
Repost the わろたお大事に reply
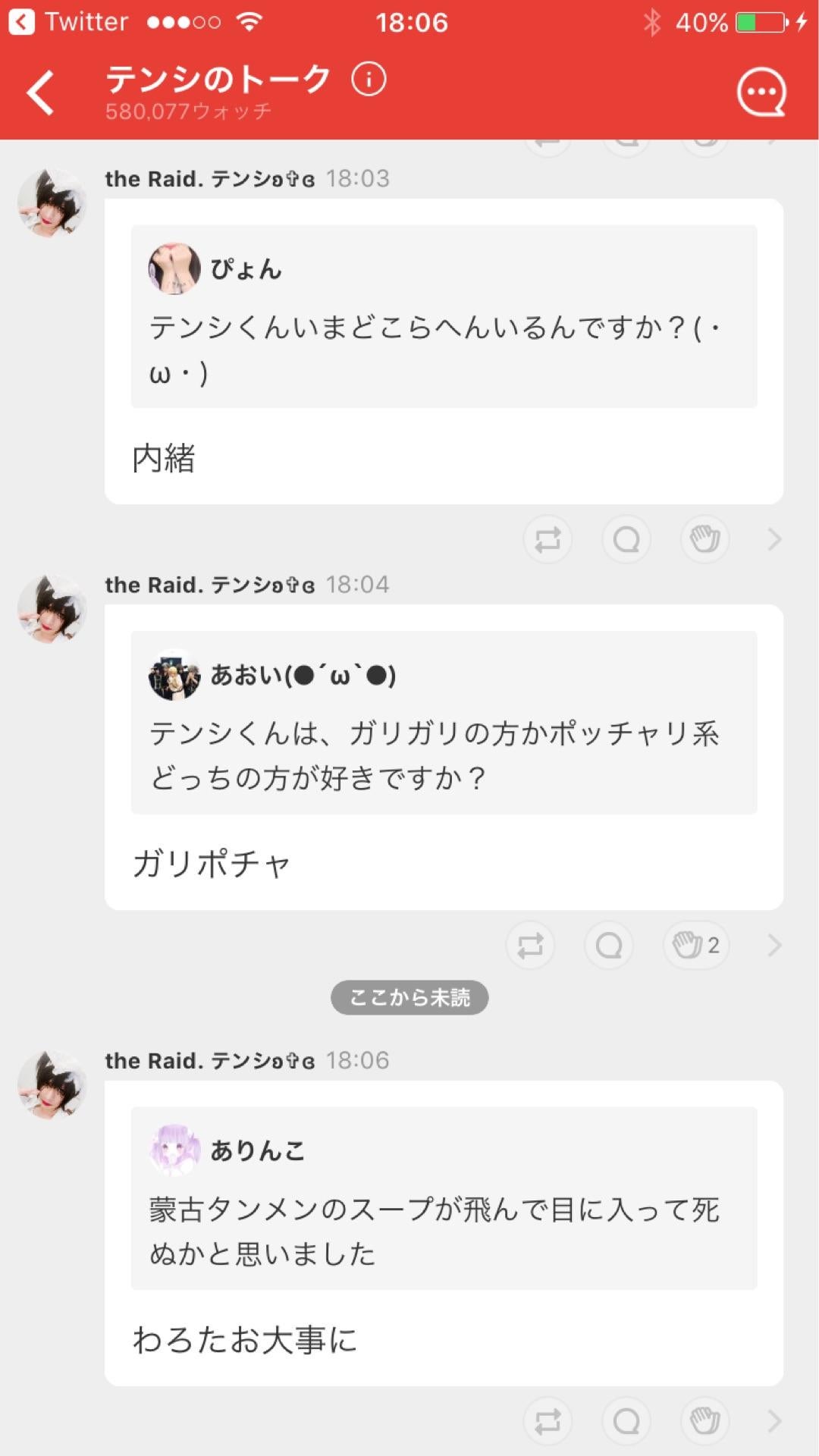pos(548,1420)
